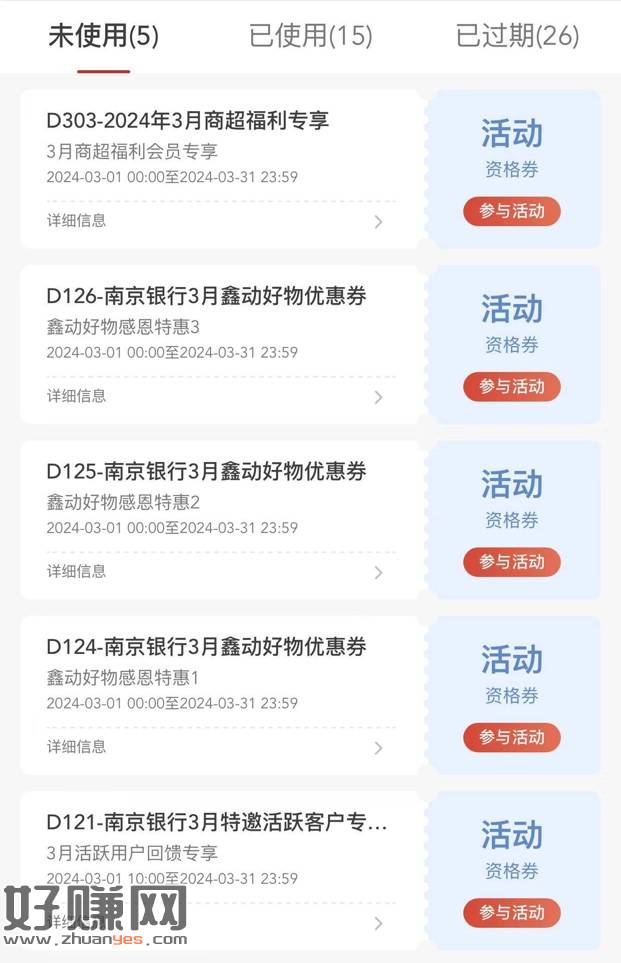Join the D121 特邀活跃客户 activity
Viewport: 621px width, 963px height.
[511, 912]
